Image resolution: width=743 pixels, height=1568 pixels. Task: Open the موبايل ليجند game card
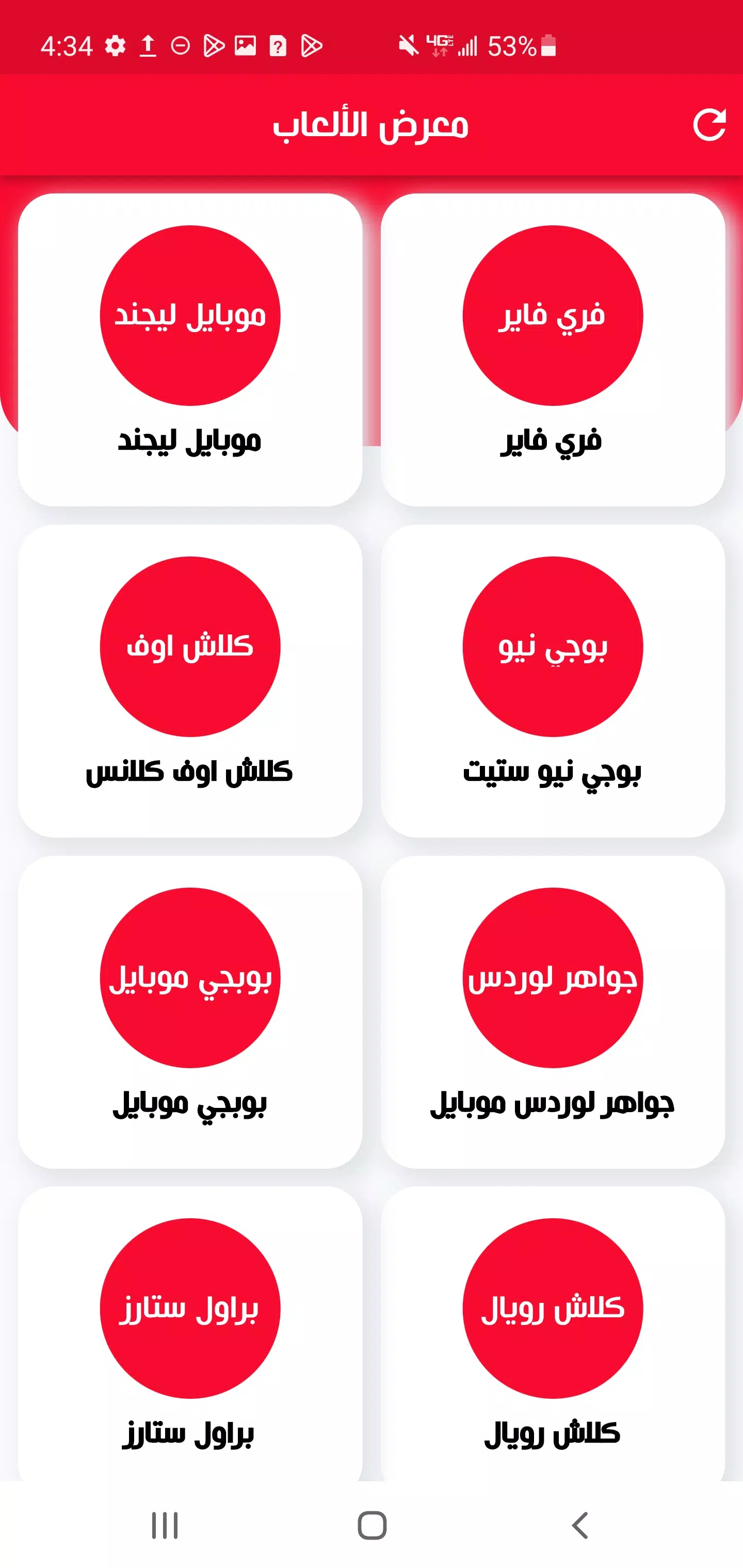pos(190,349)
